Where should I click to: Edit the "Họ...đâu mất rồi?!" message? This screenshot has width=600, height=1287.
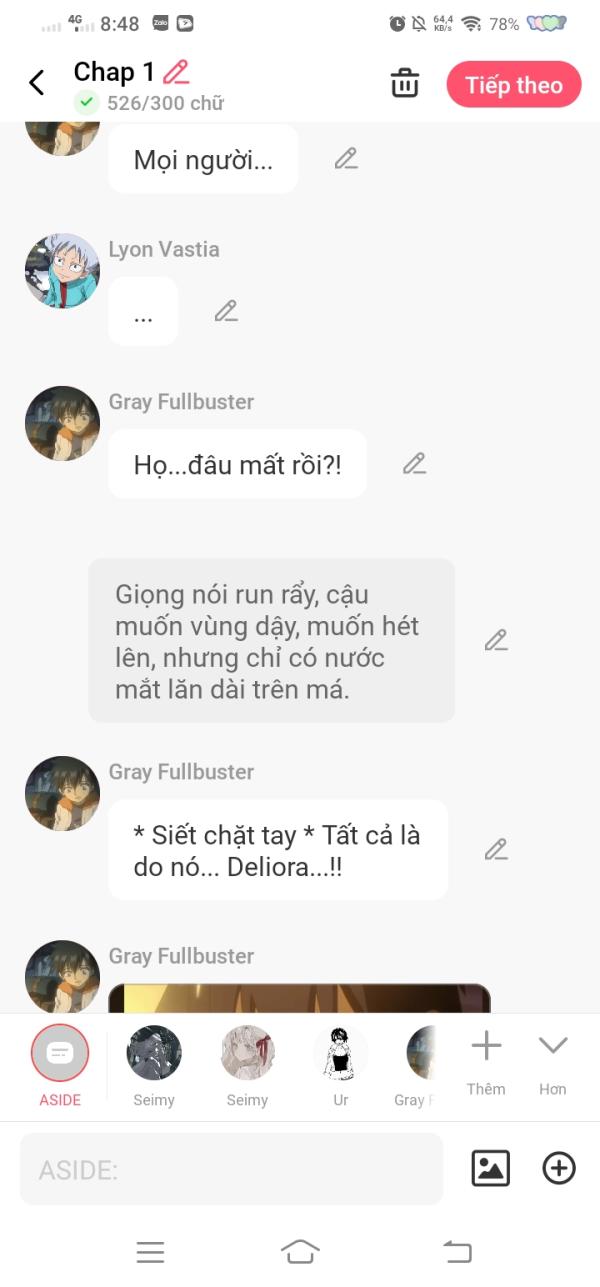click(x=414, y=463)
